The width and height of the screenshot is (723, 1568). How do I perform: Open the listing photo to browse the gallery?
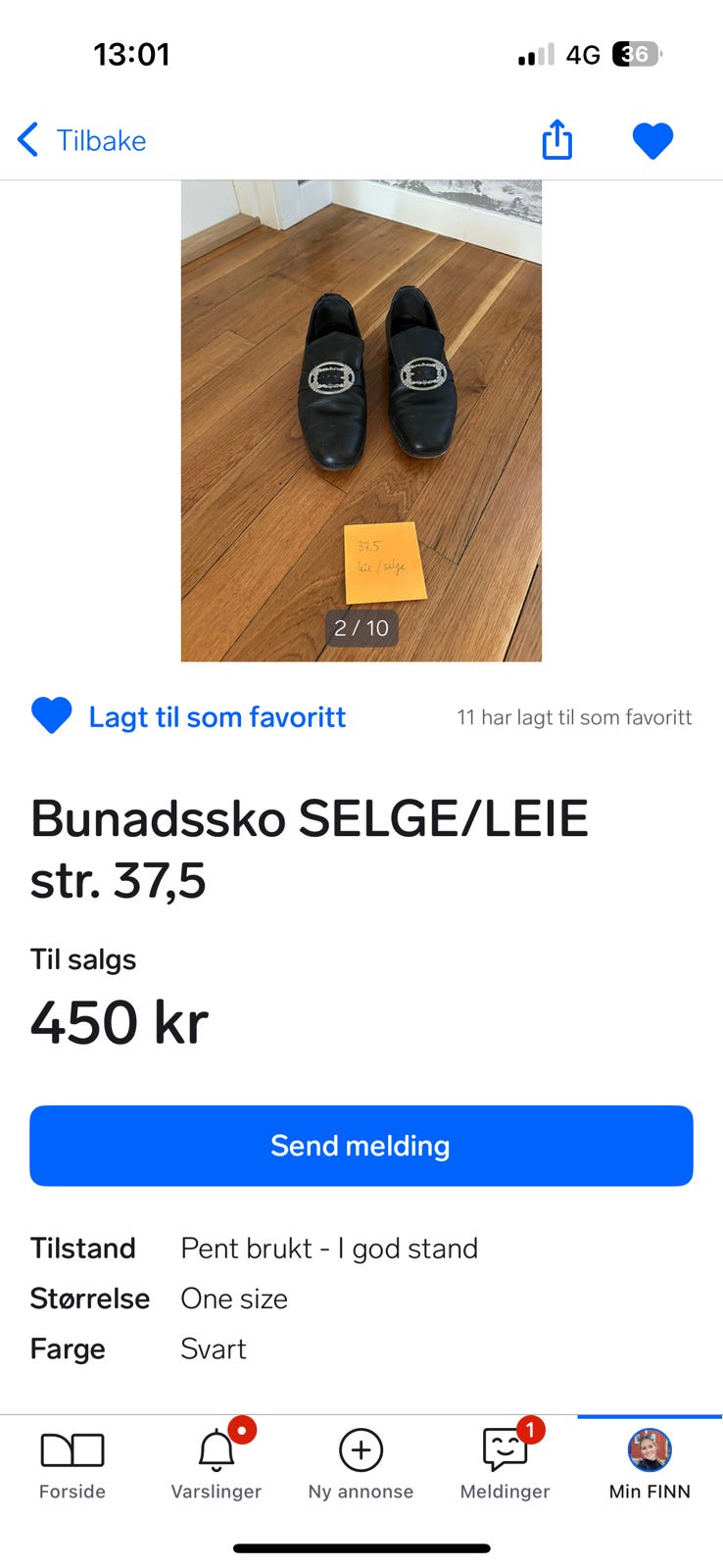click(361, 412)
